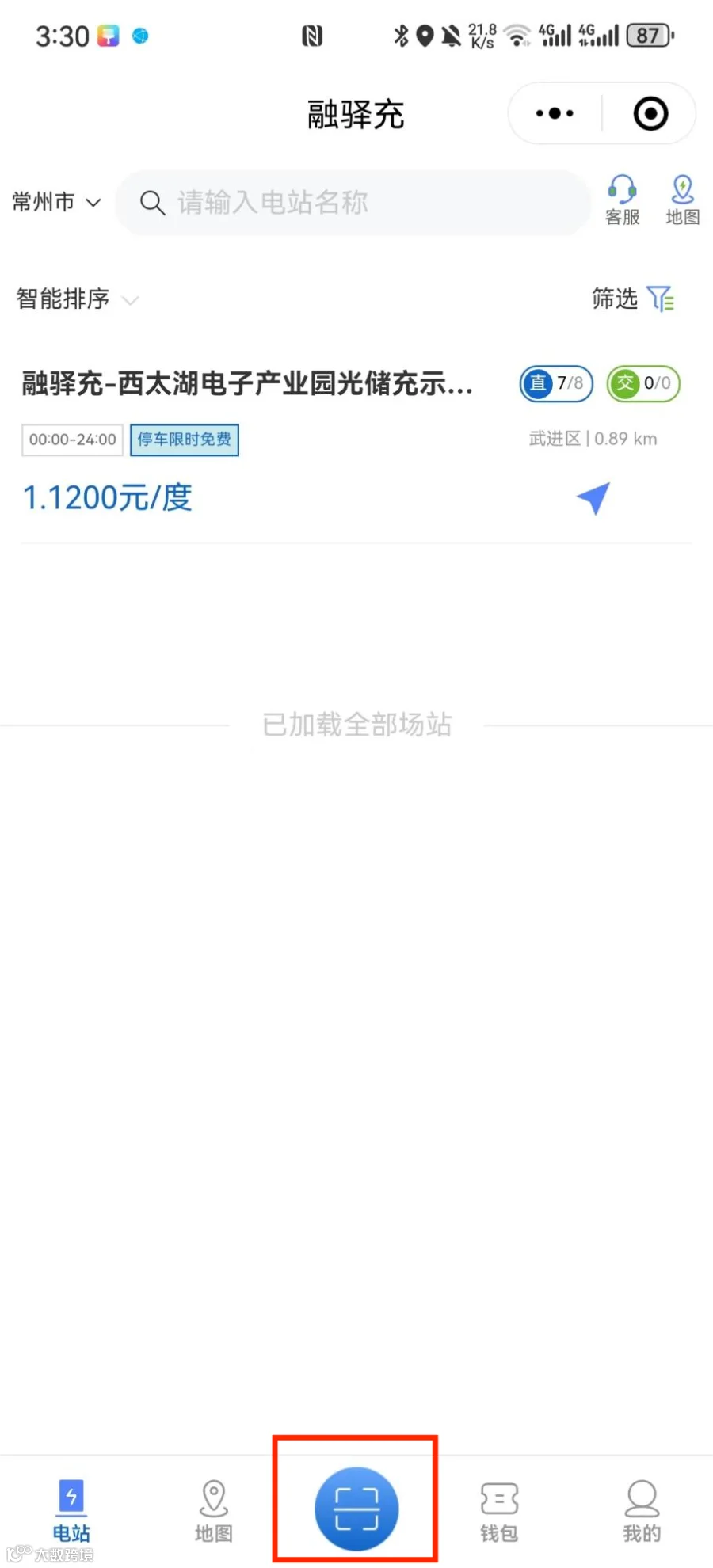This screenshot has width=713, height=1568.
Task: Switch to the 我的 profile tab
Action: point(642,1511)
